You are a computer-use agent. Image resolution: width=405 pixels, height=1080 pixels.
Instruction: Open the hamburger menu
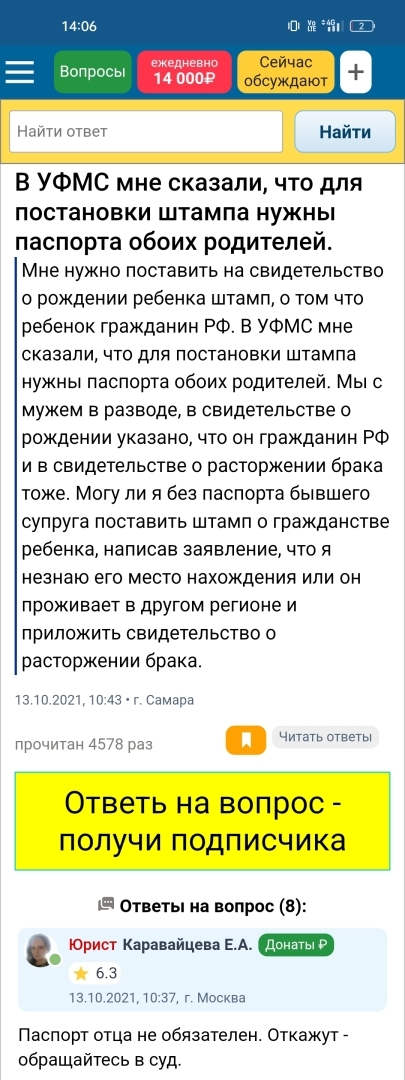pos(20,72)
